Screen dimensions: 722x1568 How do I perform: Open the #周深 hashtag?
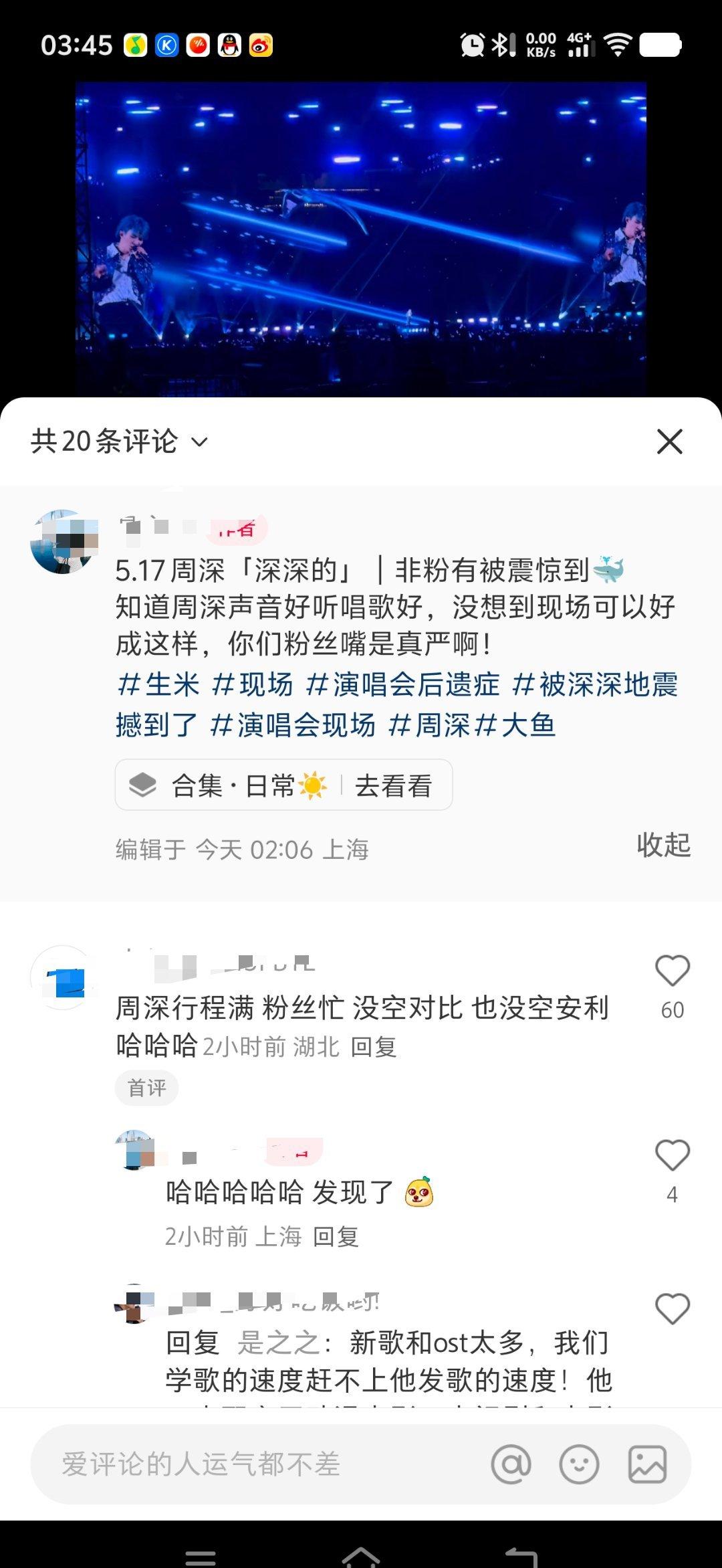click(x=430, y=725)
